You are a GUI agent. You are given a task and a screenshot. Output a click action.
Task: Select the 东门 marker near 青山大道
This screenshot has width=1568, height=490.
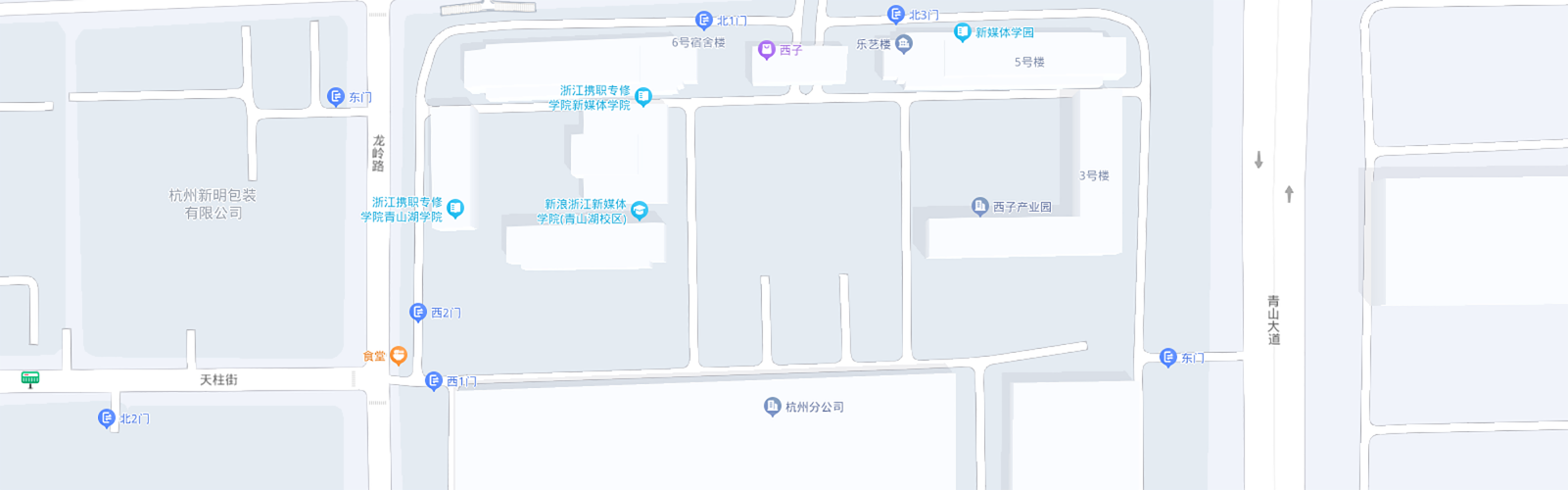tap(1167, 357)
